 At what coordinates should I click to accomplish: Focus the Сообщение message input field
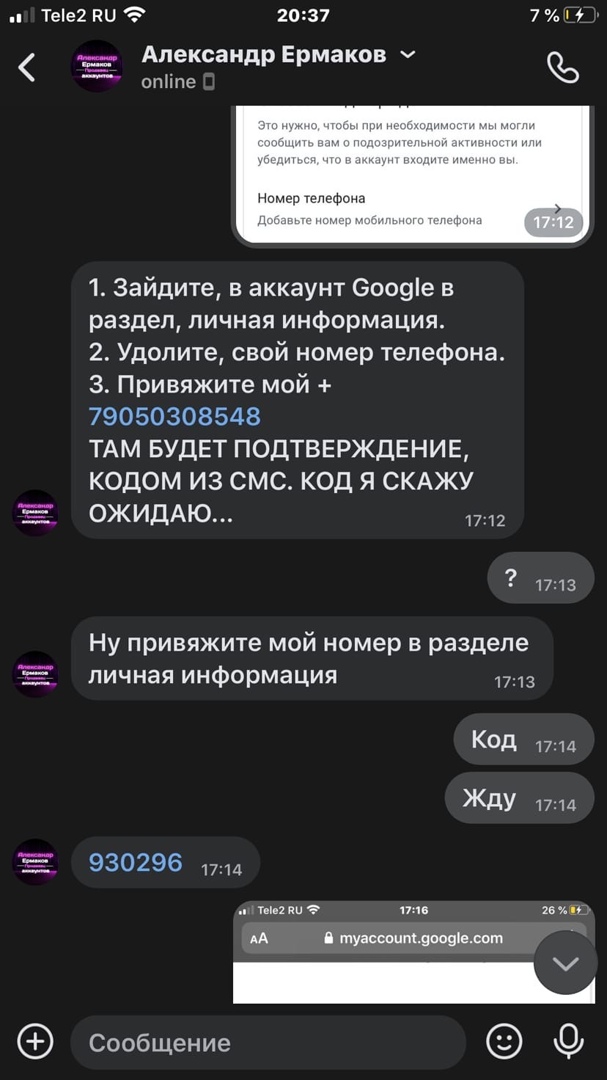tap(265, 1043)
